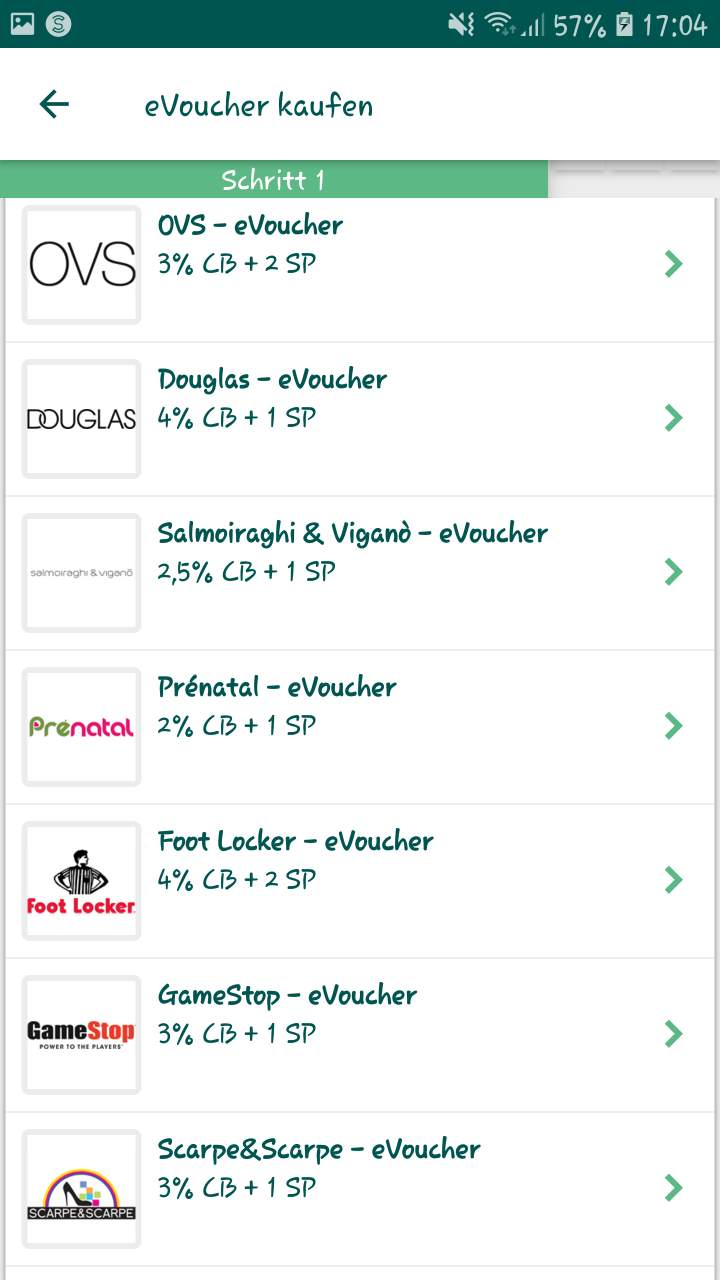View the GameStop eVoucher offer
720x1280 pixels.
tap(360, 1034)
